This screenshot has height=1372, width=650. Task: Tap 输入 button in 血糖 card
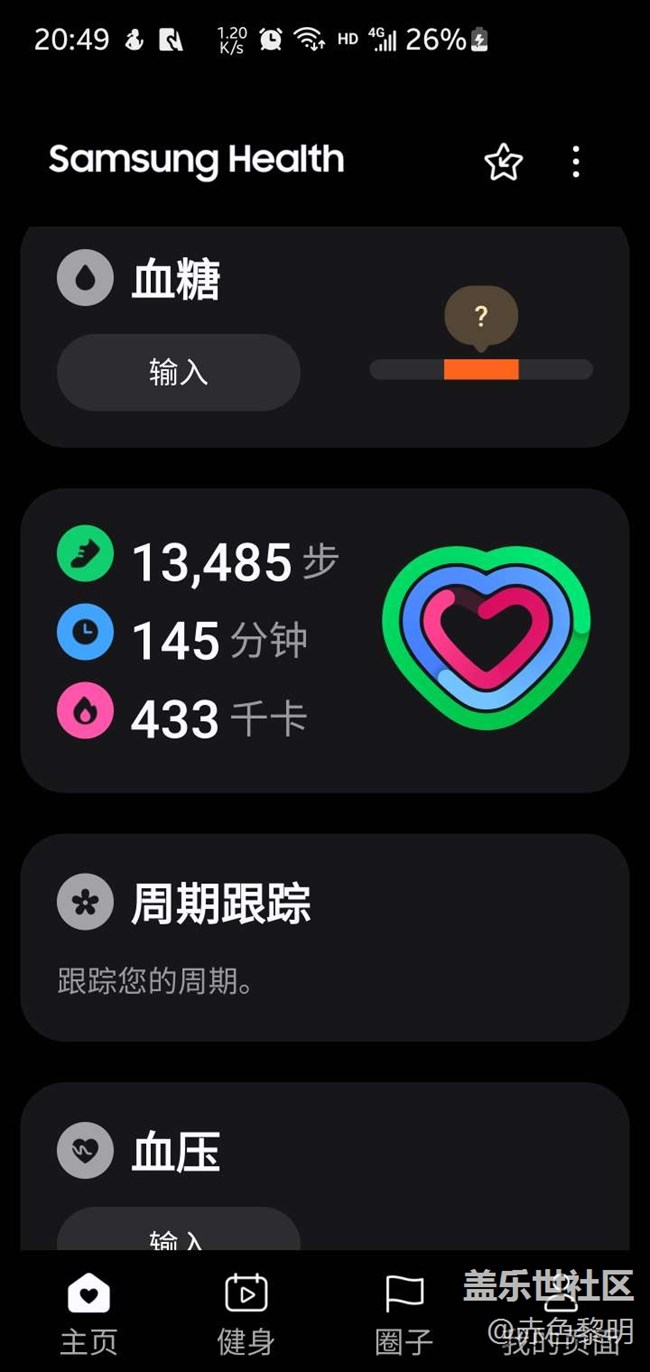178,372
